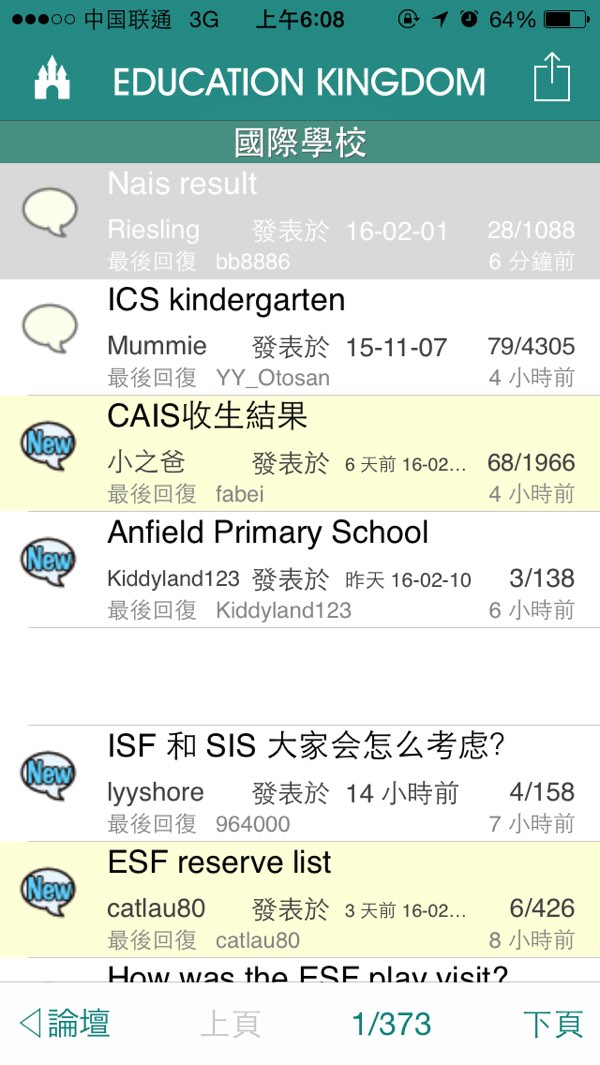
Task: Open the ISF 和 SIS discussion thread
Action: coord(300,782)
